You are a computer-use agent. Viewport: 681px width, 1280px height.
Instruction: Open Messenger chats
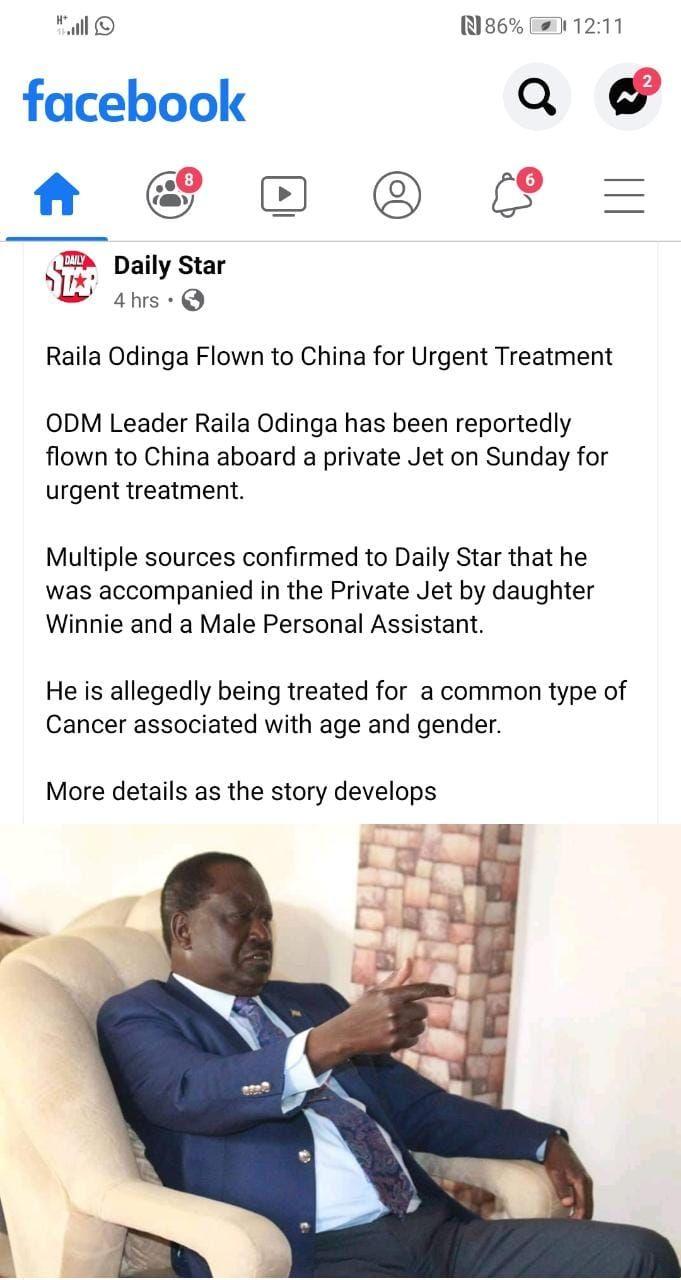pos(628,97)
